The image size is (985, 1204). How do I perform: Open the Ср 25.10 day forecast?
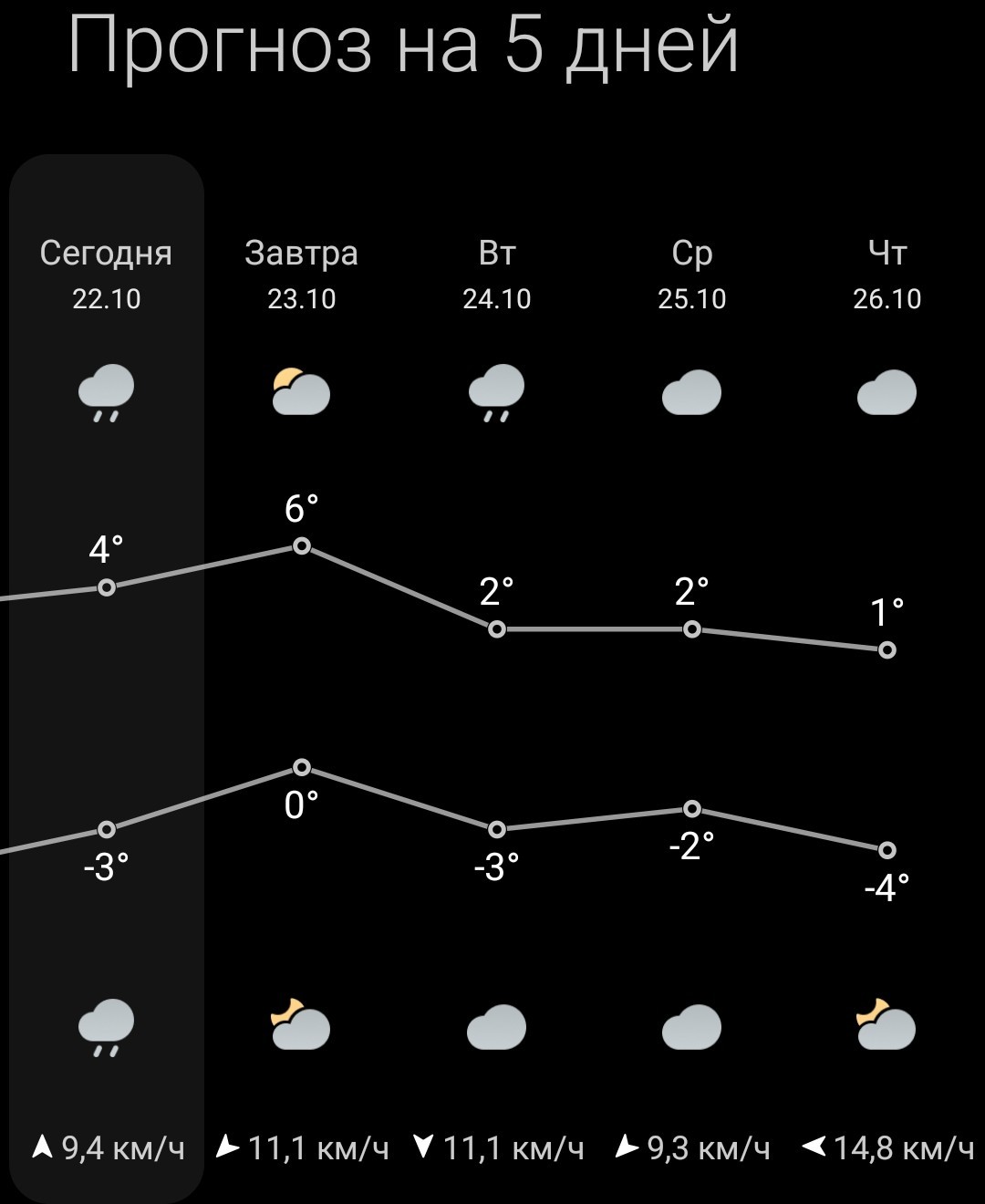tap(692, 680)
